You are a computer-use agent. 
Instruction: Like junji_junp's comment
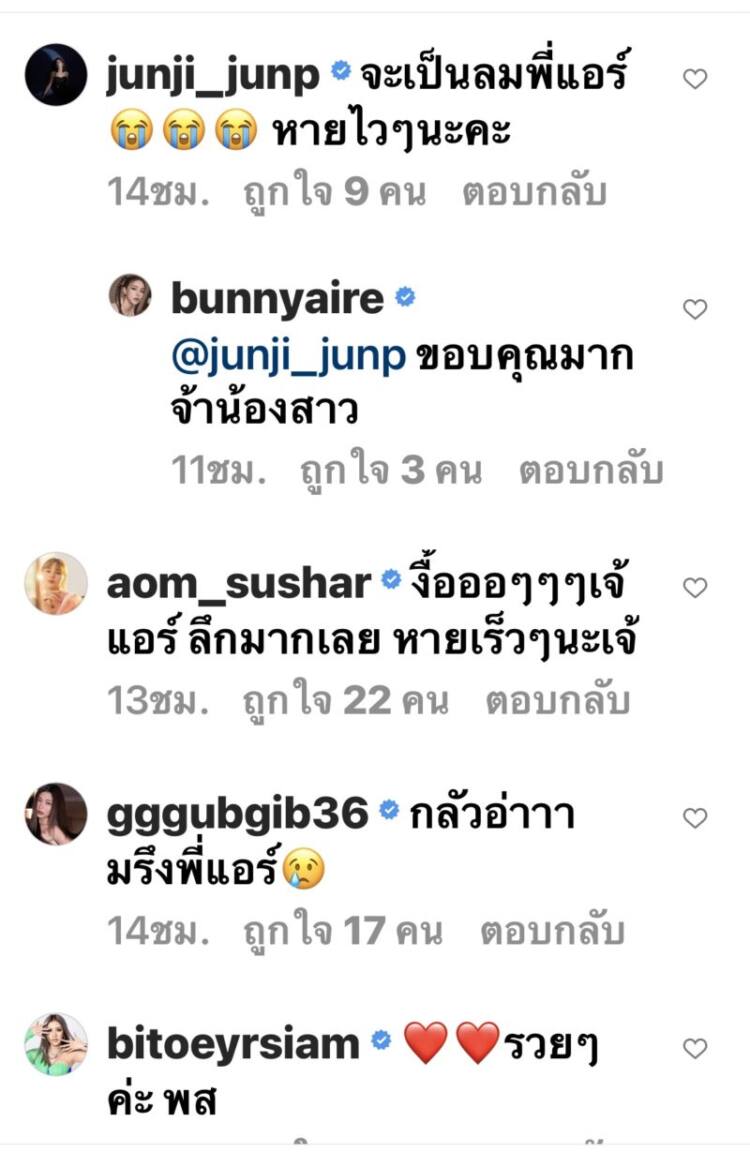coord(694,79)
